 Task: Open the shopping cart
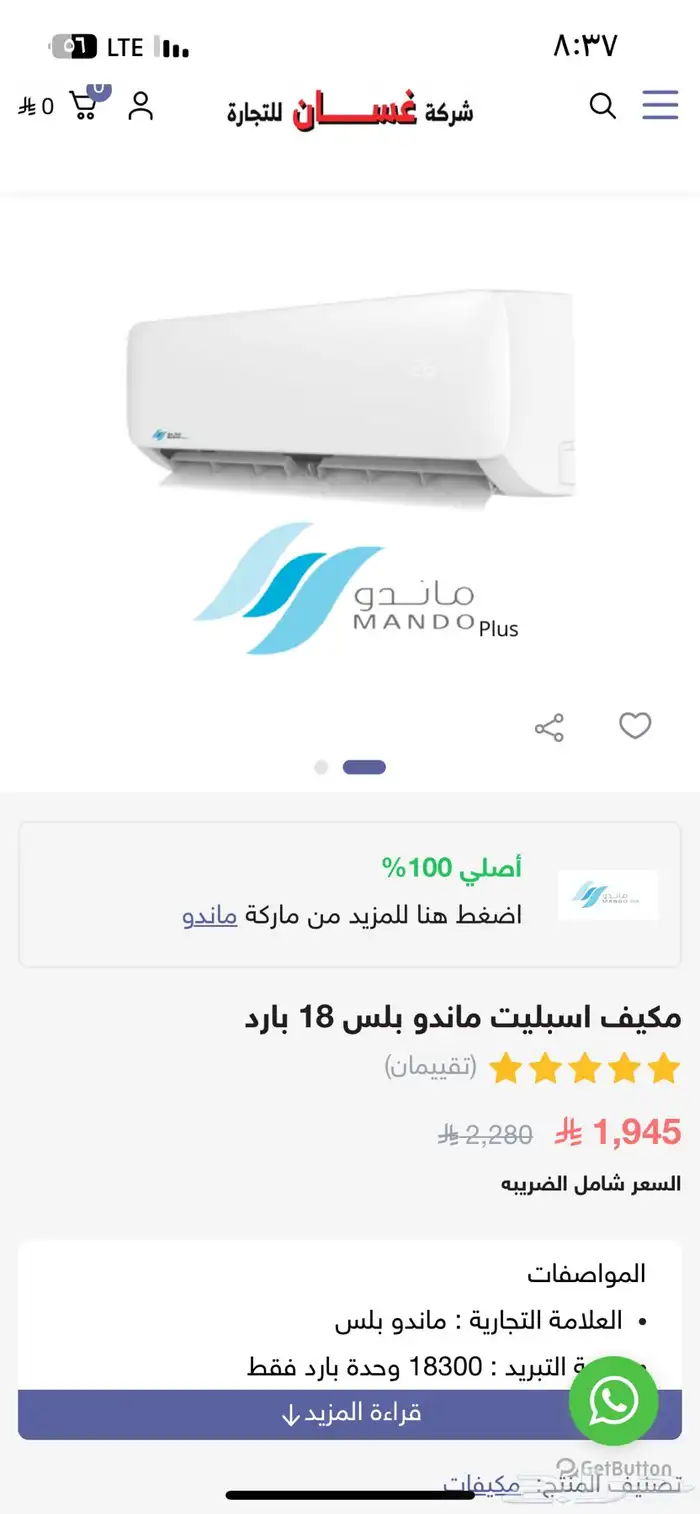[x=85, y=105]
